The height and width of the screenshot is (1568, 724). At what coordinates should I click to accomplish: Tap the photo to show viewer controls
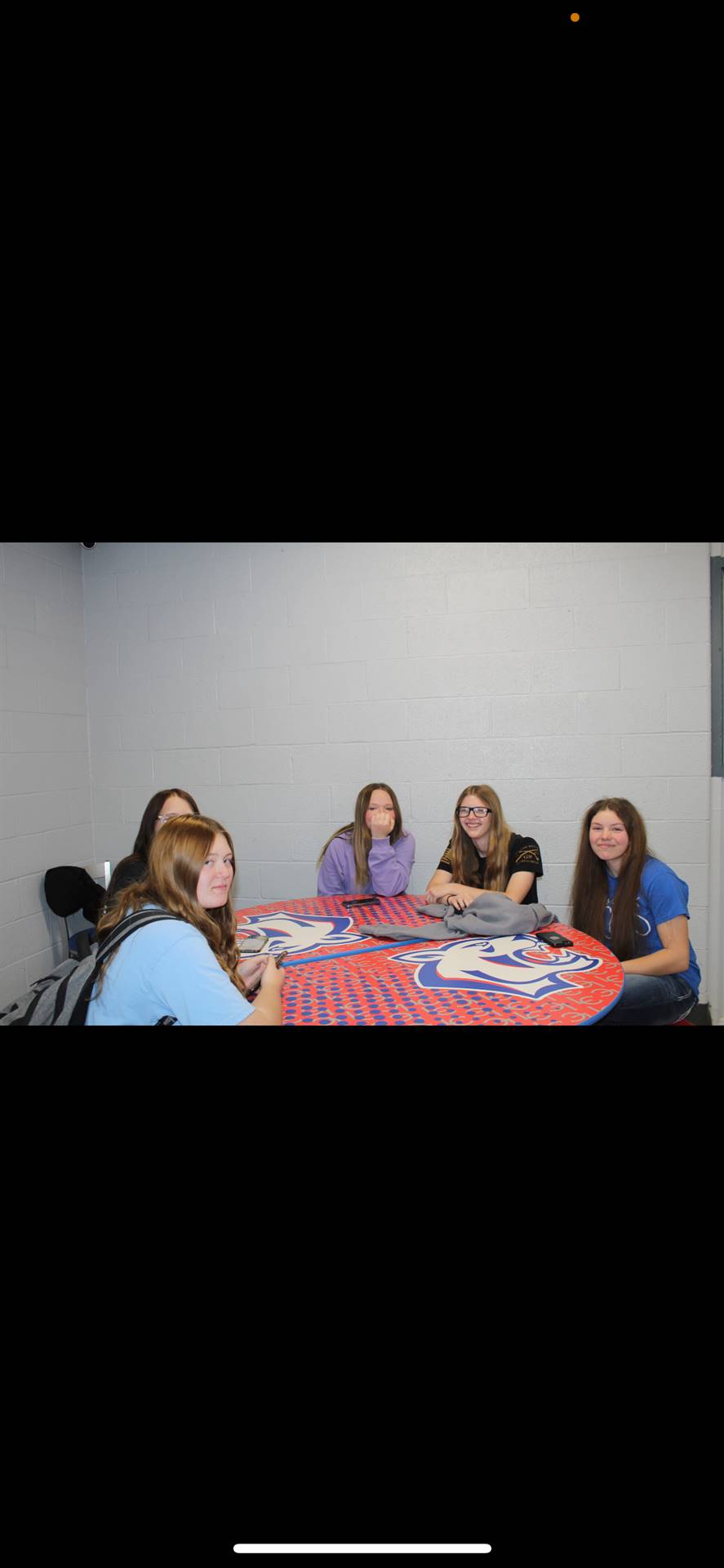click(x=362, y=784)
